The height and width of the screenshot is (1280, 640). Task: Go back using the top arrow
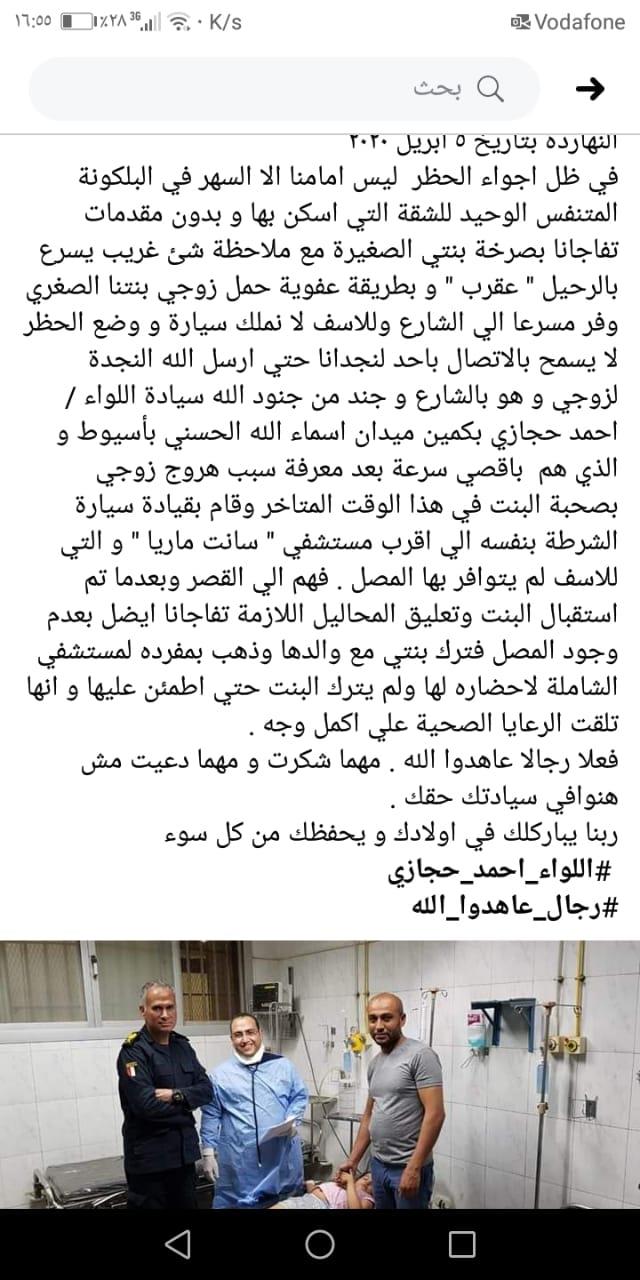coord(591,89)
